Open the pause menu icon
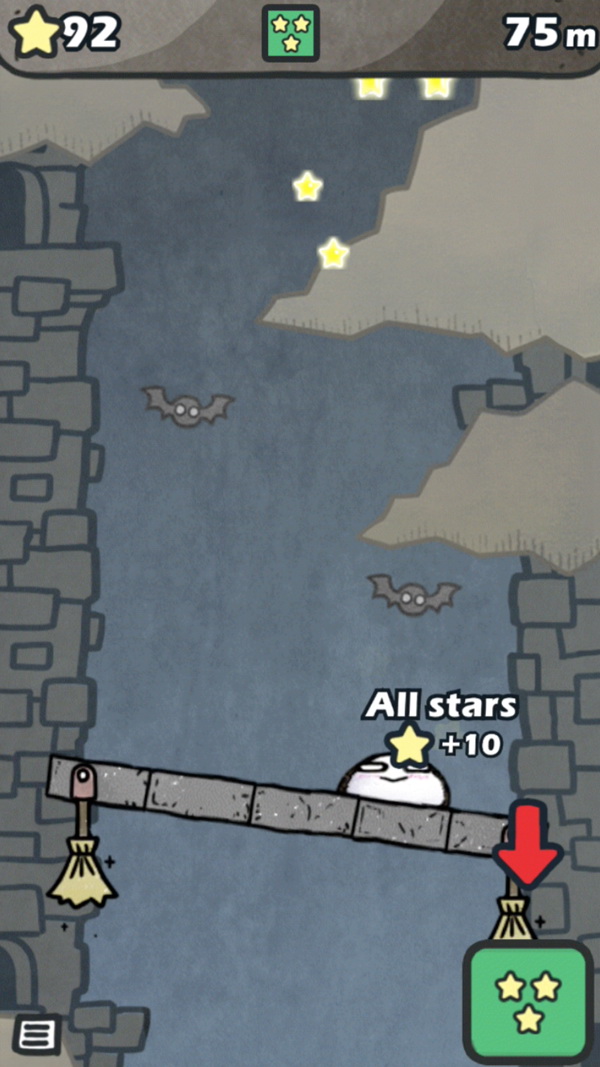The width and height of the screenshot is (600, 1067). [x=37, y=1035]
